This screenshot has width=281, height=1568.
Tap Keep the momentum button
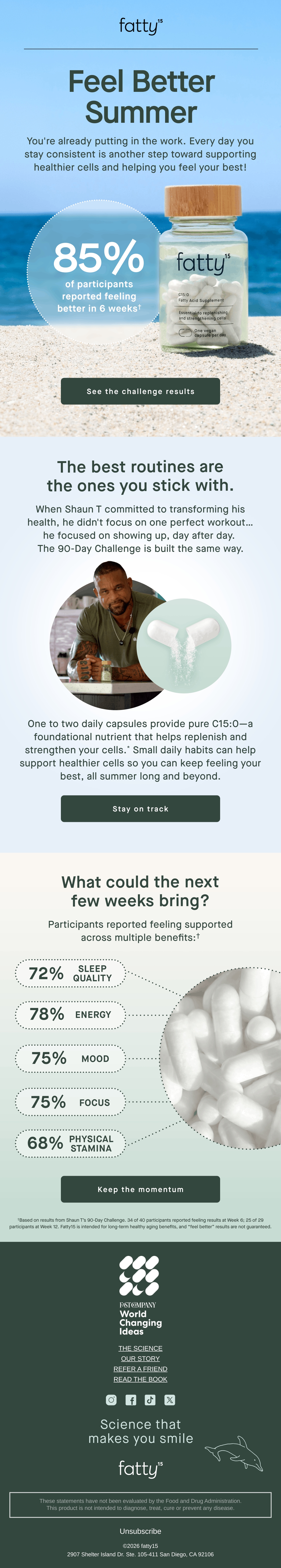coord(140,1189)
